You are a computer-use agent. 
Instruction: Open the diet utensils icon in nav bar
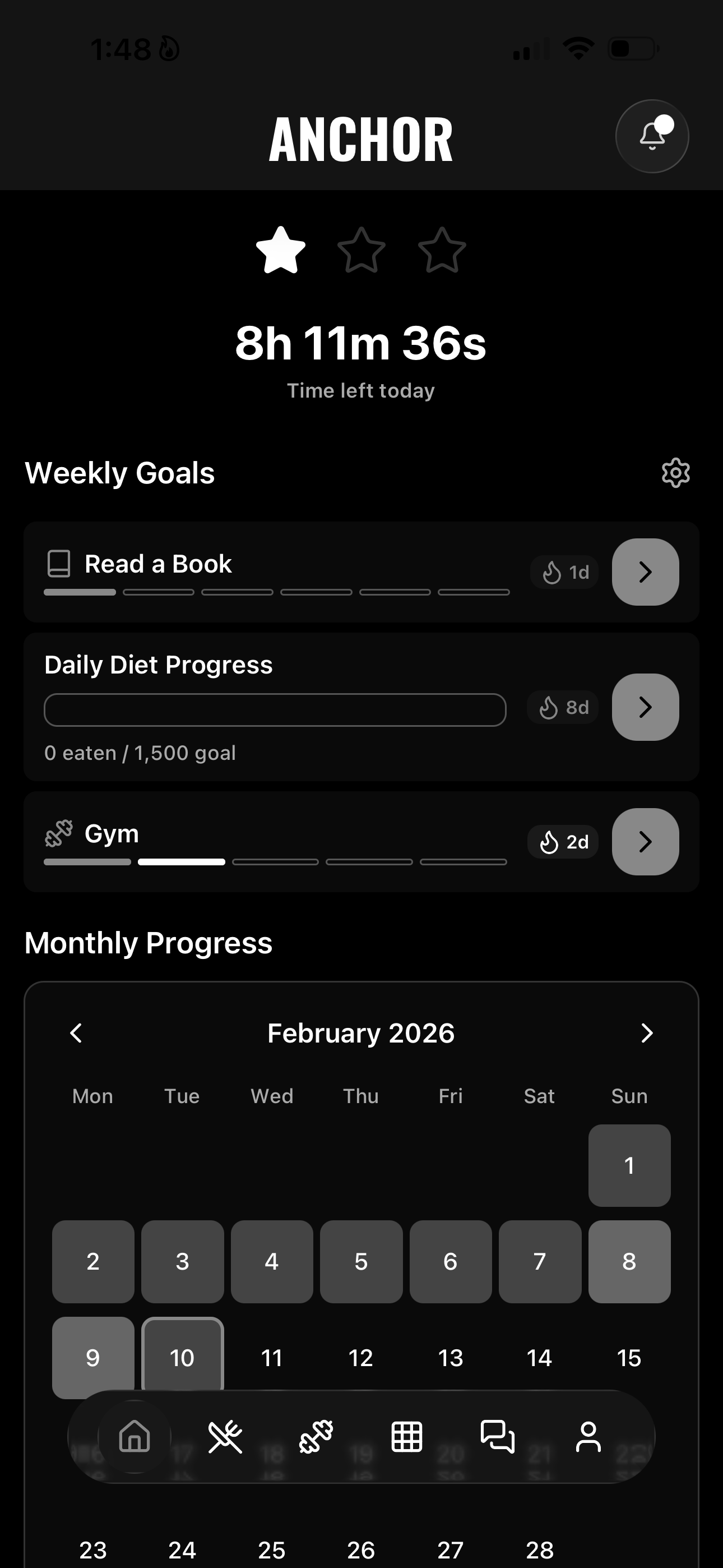tap(226, 1437)
